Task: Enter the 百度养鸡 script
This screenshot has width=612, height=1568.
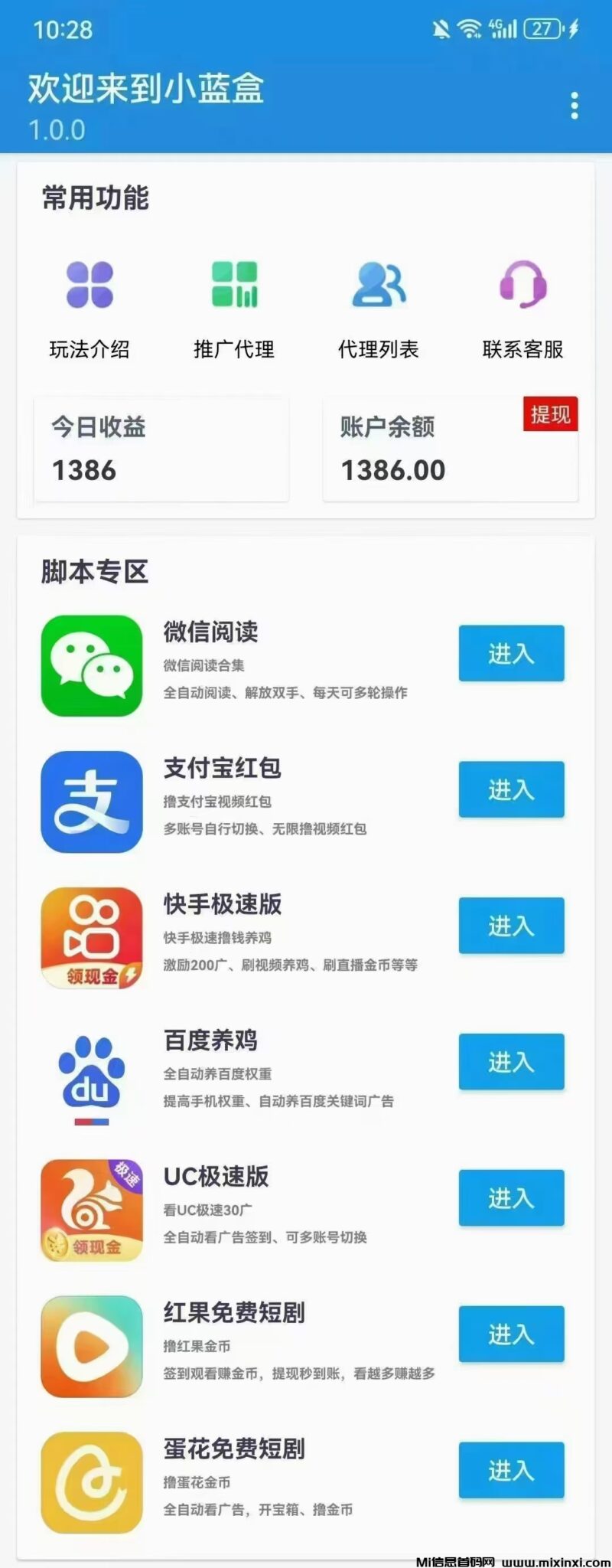Action: coord(511,1062)
